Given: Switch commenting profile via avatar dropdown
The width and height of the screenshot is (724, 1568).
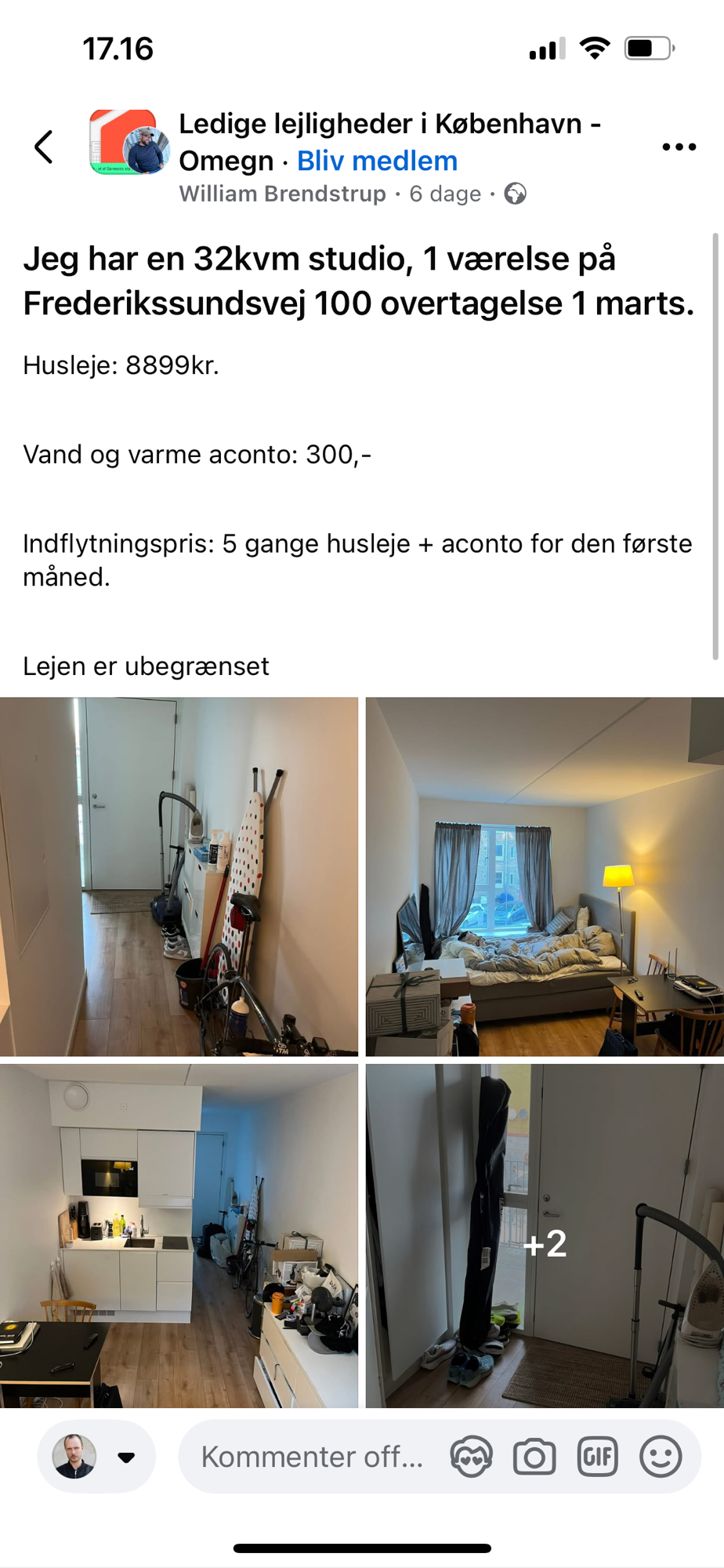Looking at the screenshot, I should point(96,1457).
